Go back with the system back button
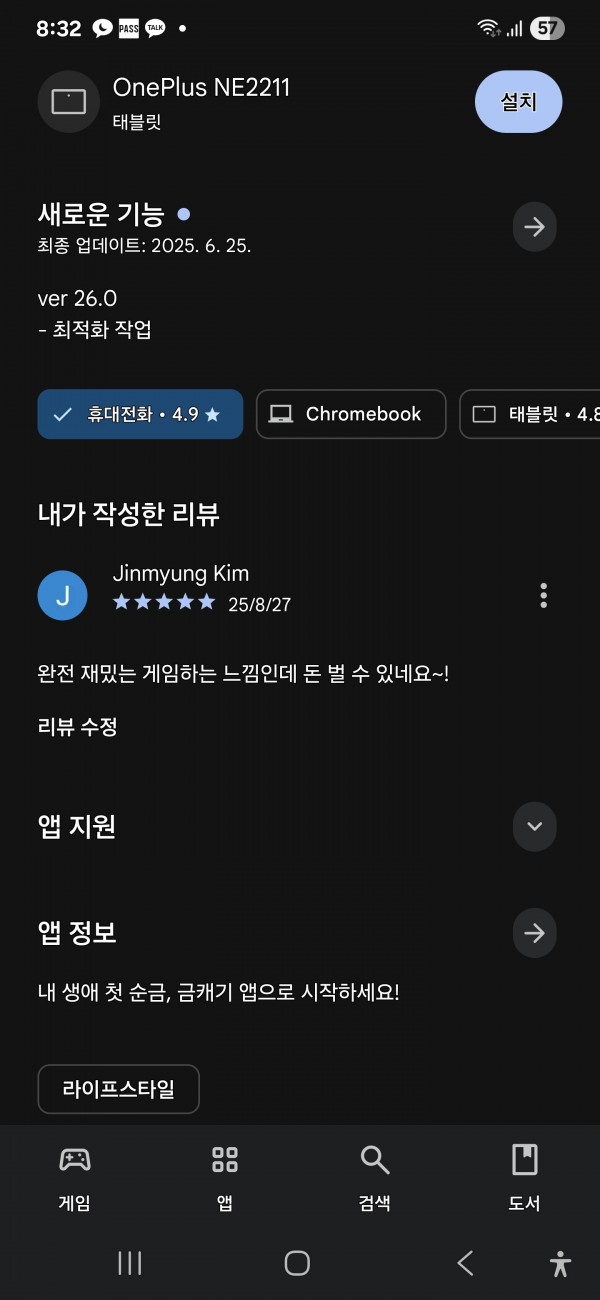600x1300 pixels. point(465,1263)
